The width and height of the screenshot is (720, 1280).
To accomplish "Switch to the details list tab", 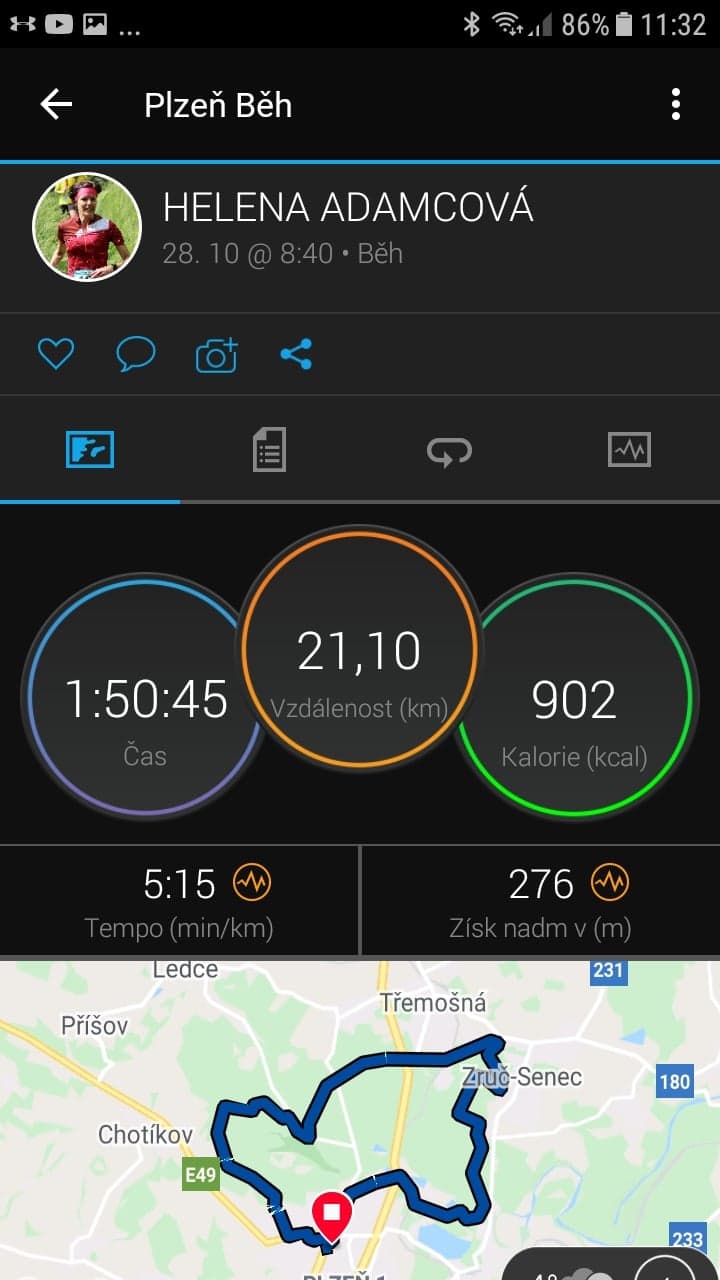I will [x=269, y=450].
